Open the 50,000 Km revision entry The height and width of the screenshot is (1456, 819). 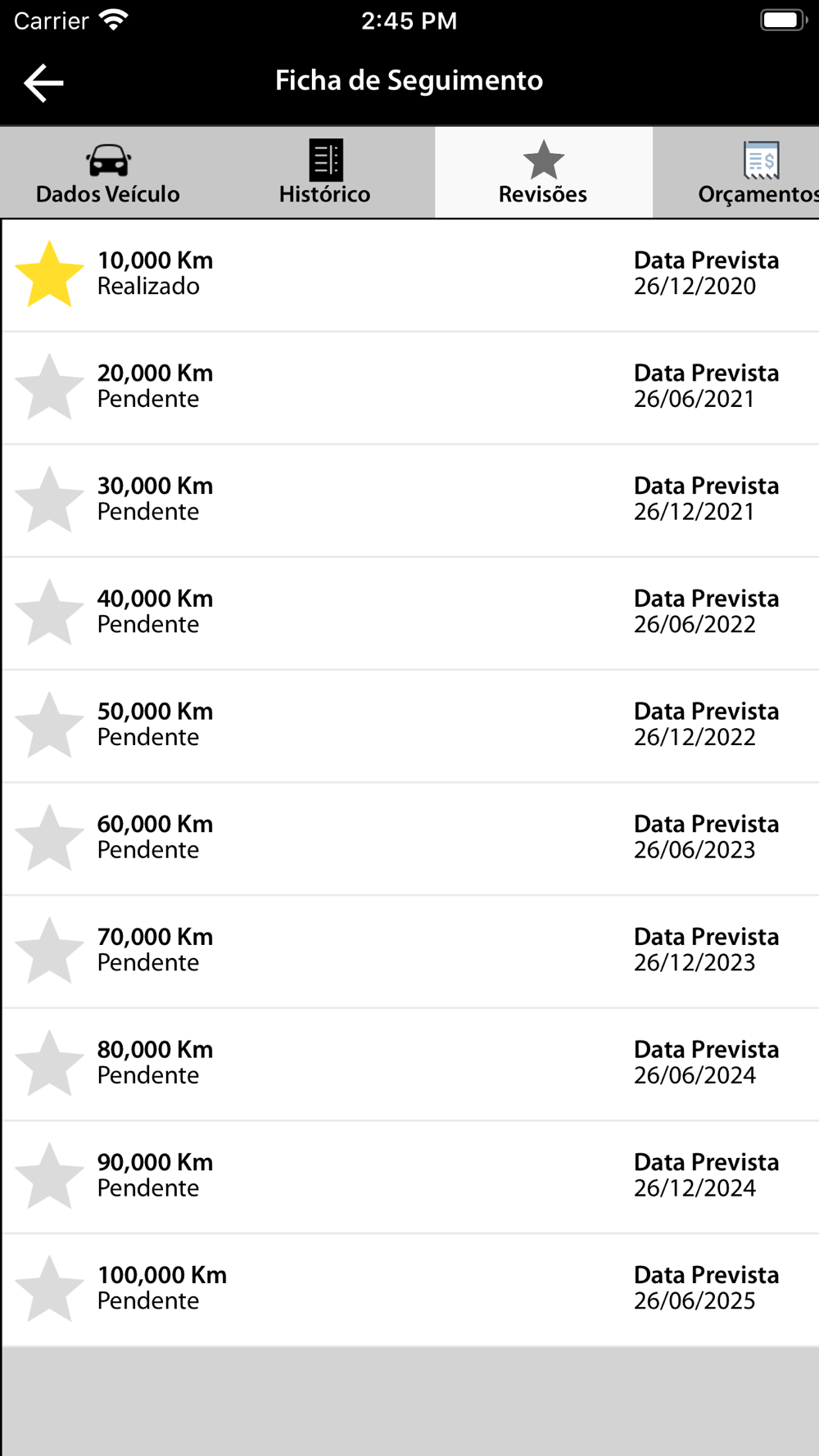[x=410, y=726]
